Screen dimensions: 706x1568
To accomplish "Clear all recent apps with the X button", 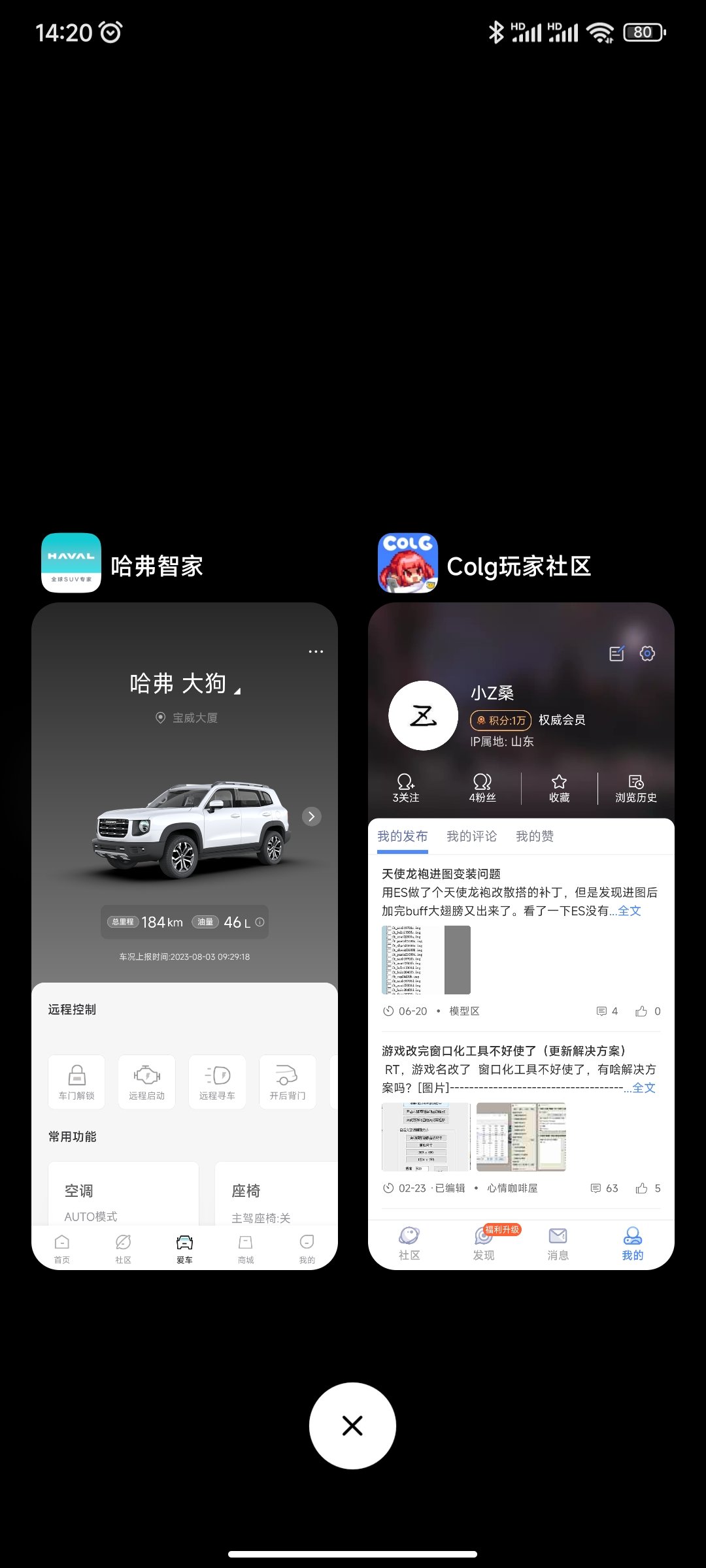I will 352,1425.
